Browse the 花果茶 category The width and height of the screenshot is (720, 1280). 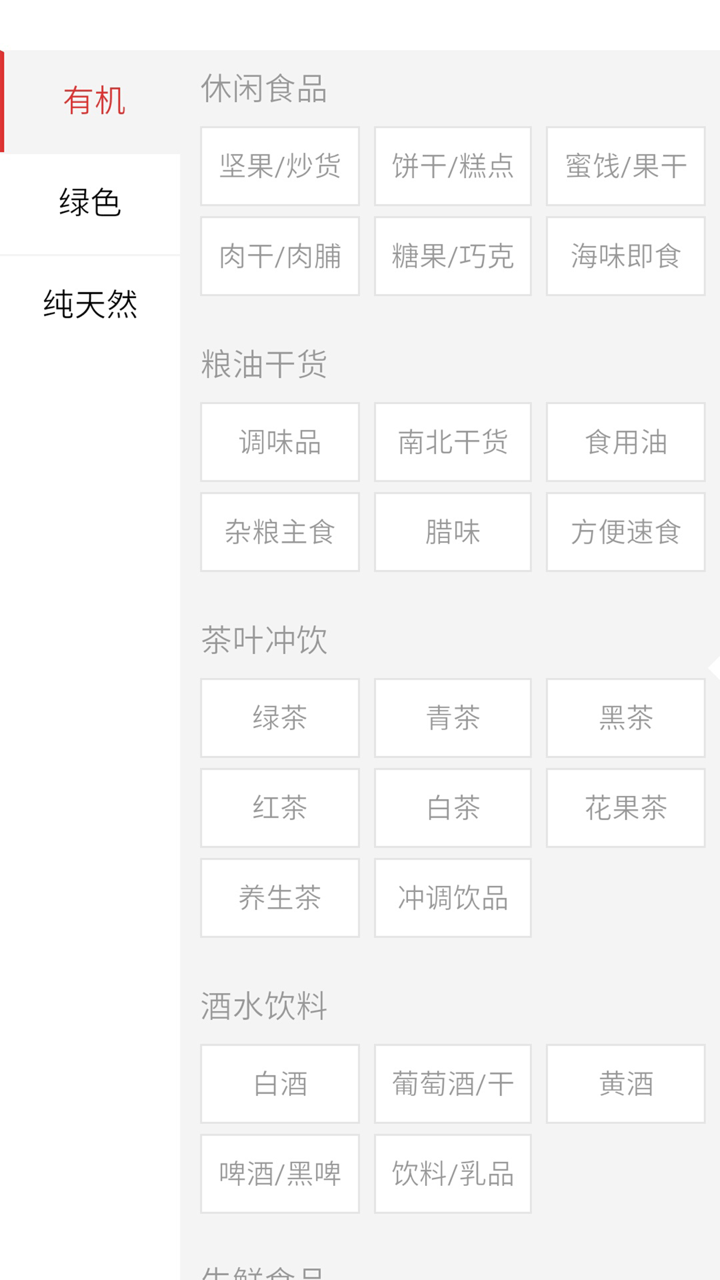[x=625, y=808]
